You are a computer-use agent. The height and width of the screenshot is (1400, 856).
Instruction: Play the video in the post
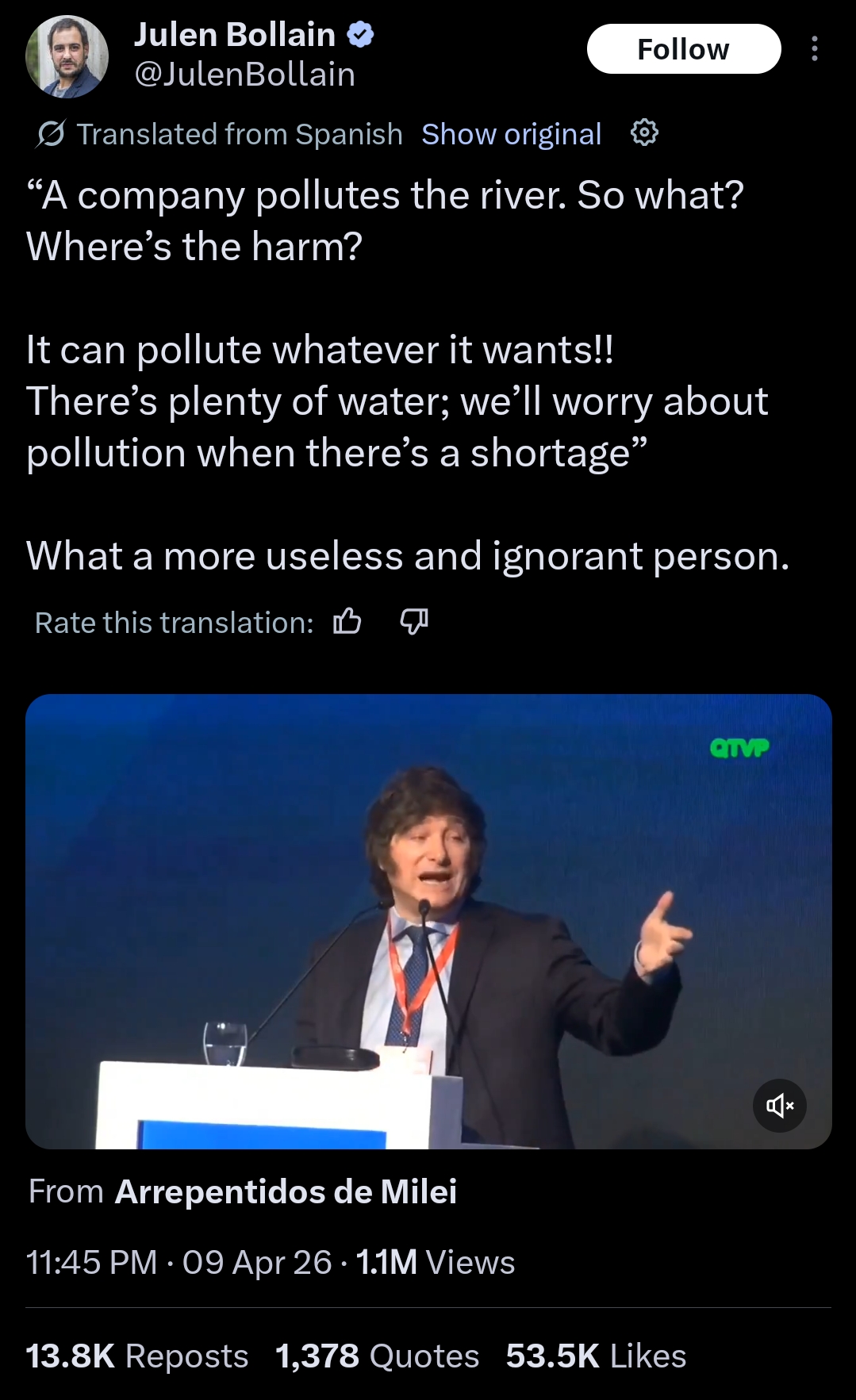pos(428,920)
